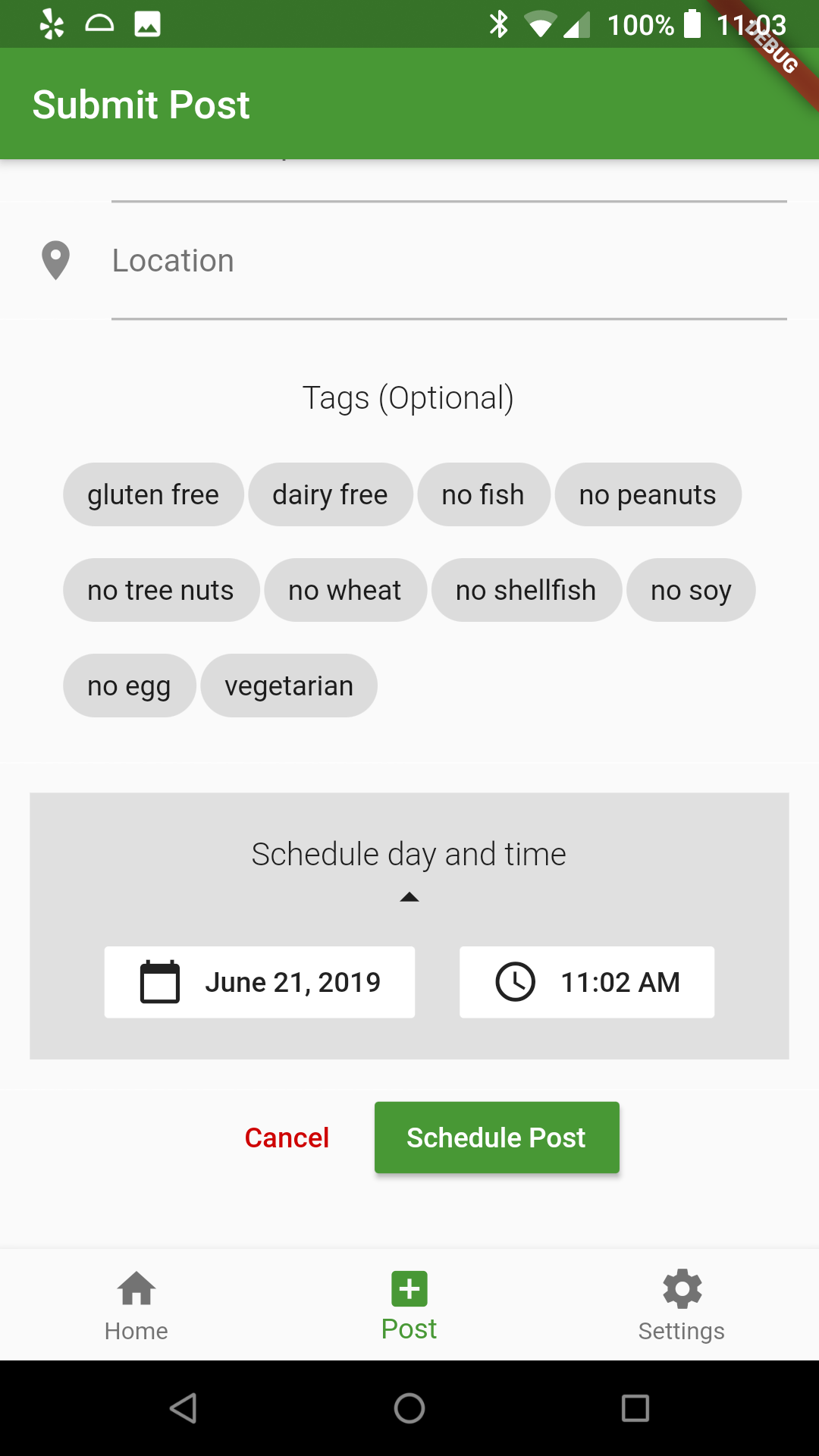Choose the no egg tag

click(x=130, y=686)
